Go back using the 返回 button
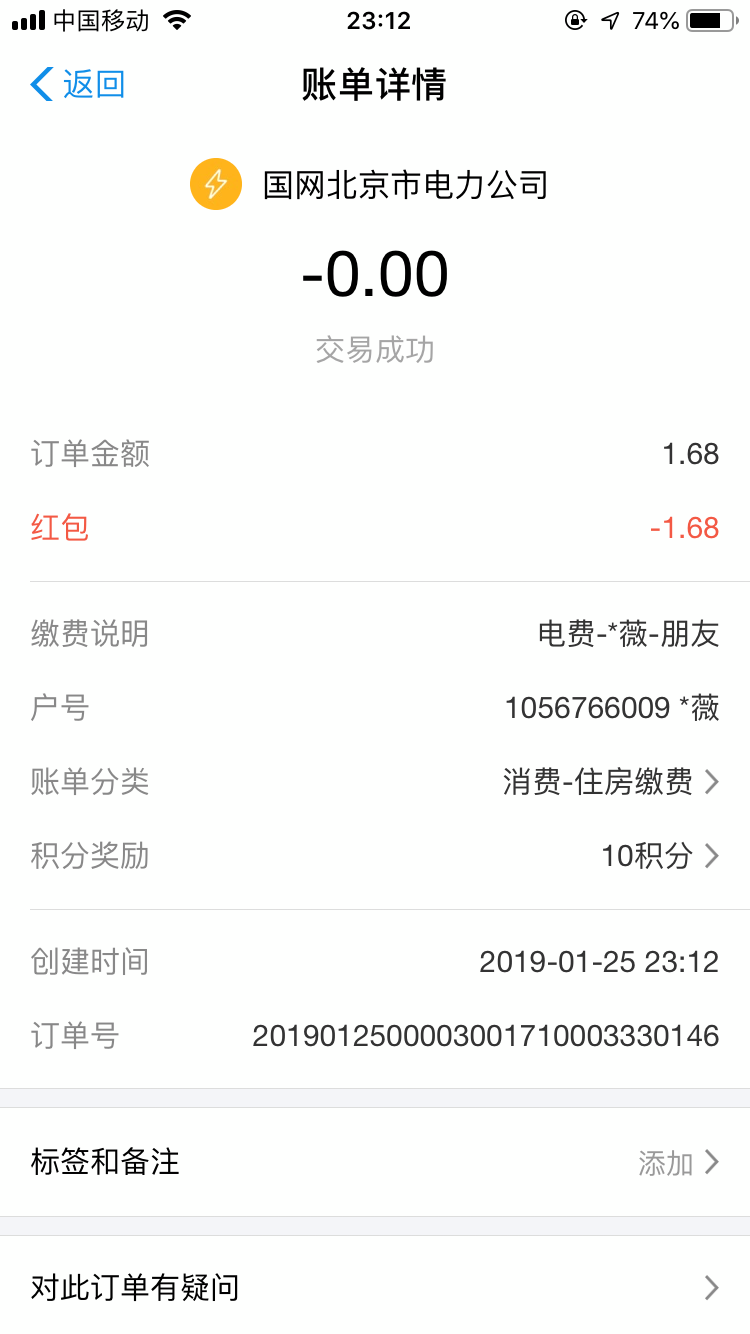Image resolution: width=750 pixels, height=1334 pixels. pyautogui.click(x=78, y=84)
